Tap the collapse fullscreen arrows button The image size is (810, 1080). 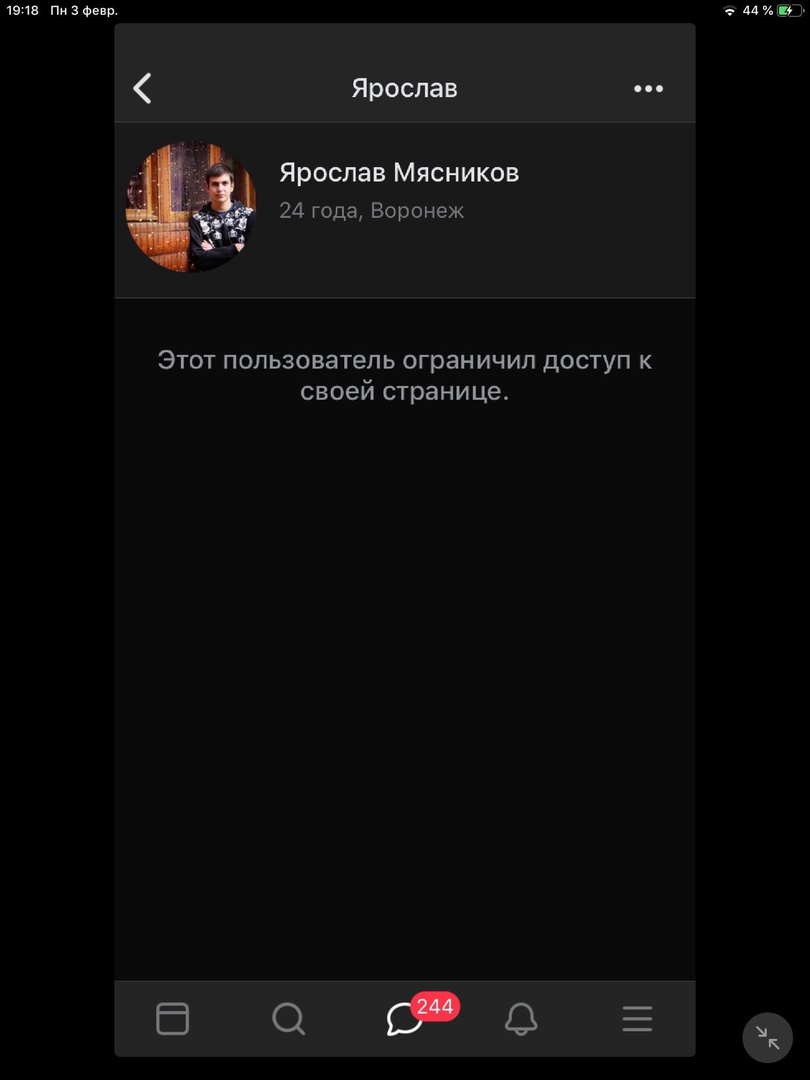(767, 1037)
